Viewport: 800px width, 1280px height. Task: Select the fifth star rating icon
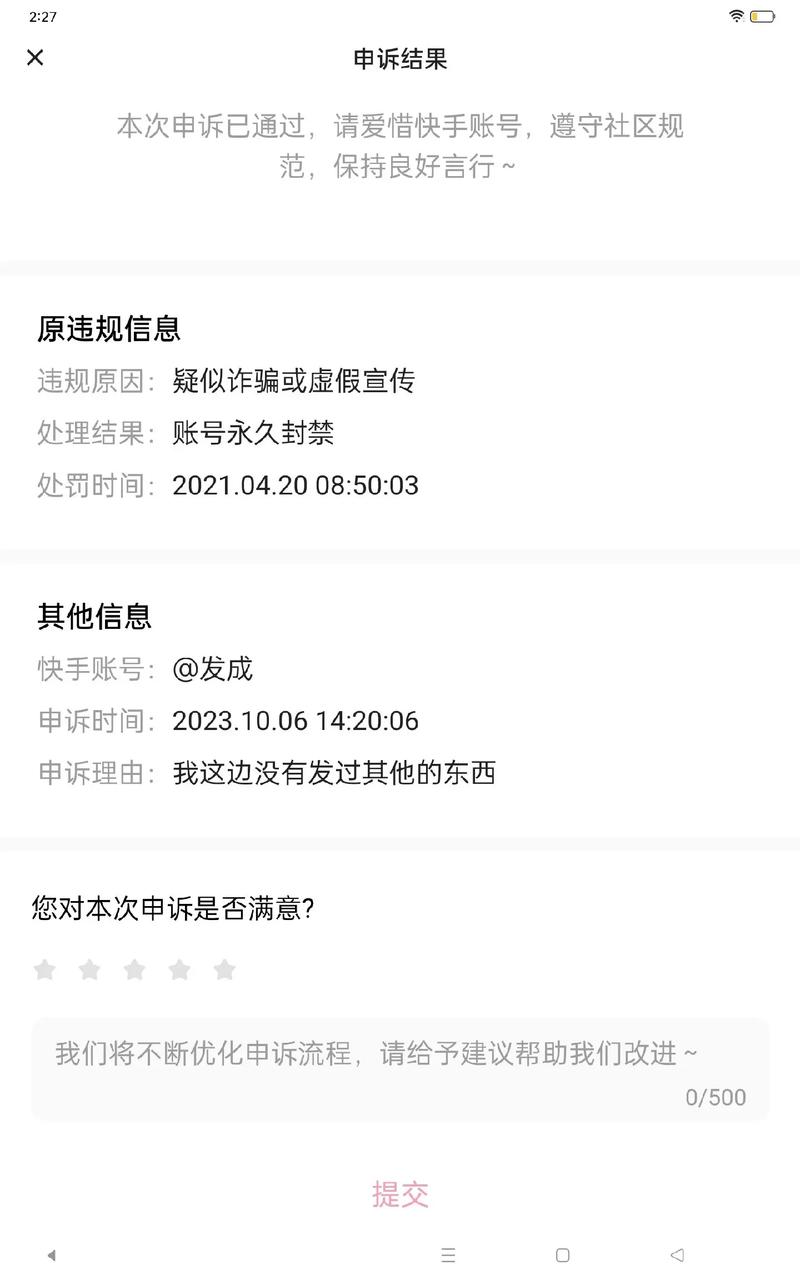(225, 968)
